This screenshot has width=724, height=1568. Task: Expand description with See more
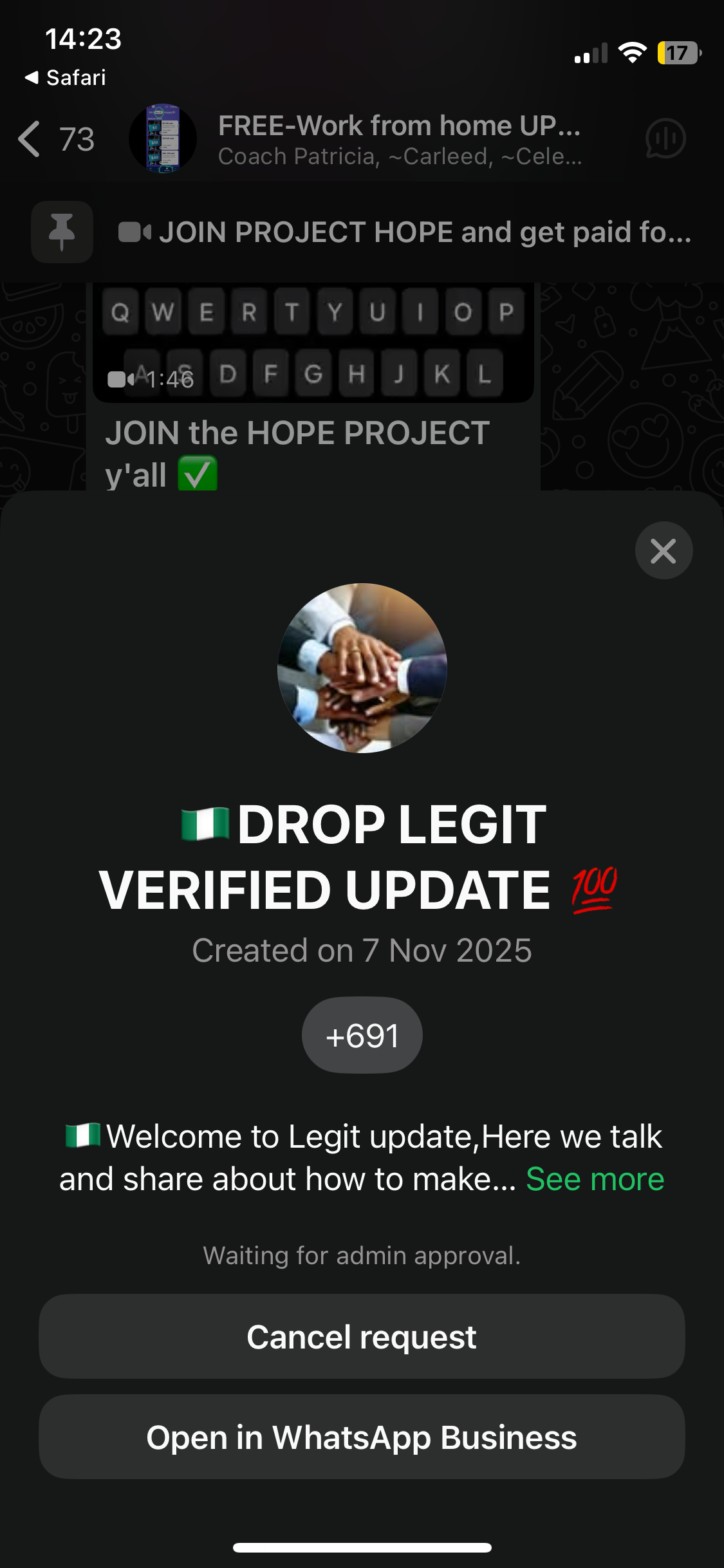pyautogui.click(x=595, y=1179)
